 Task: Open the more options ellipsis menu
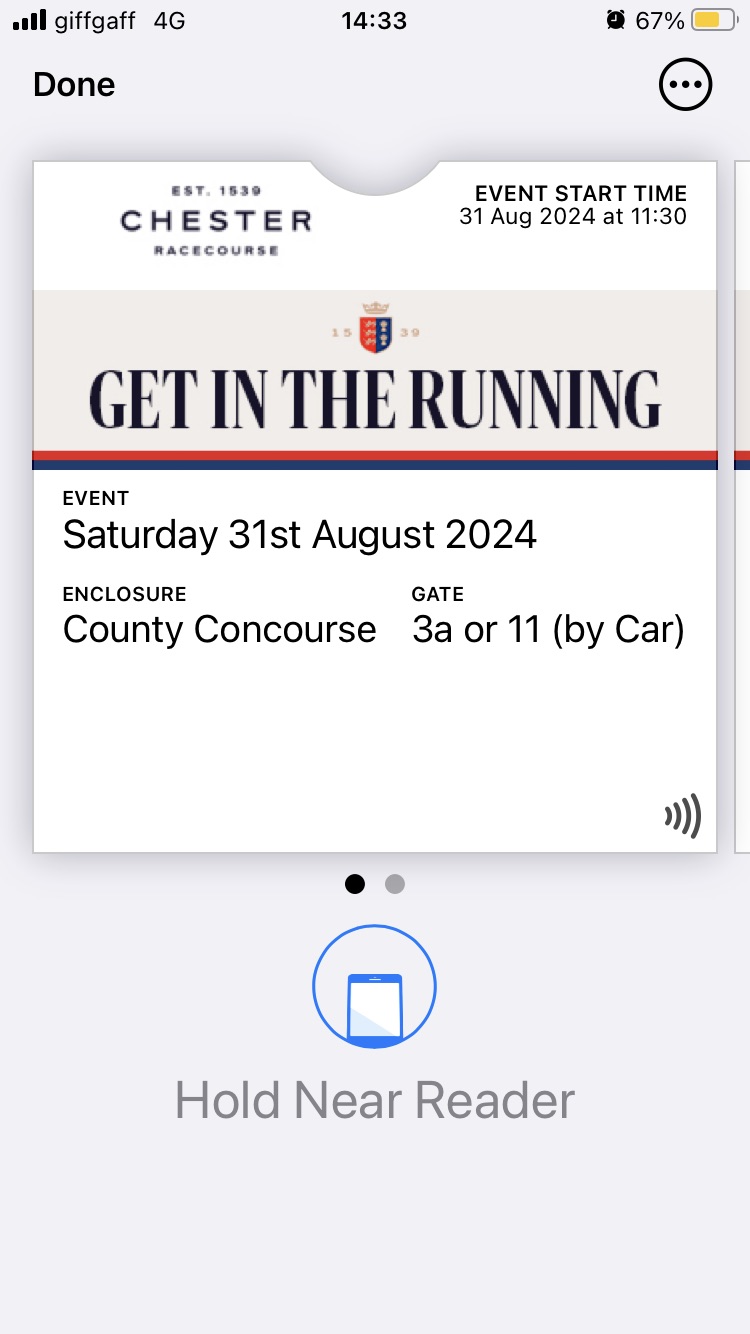click(686, 85)
